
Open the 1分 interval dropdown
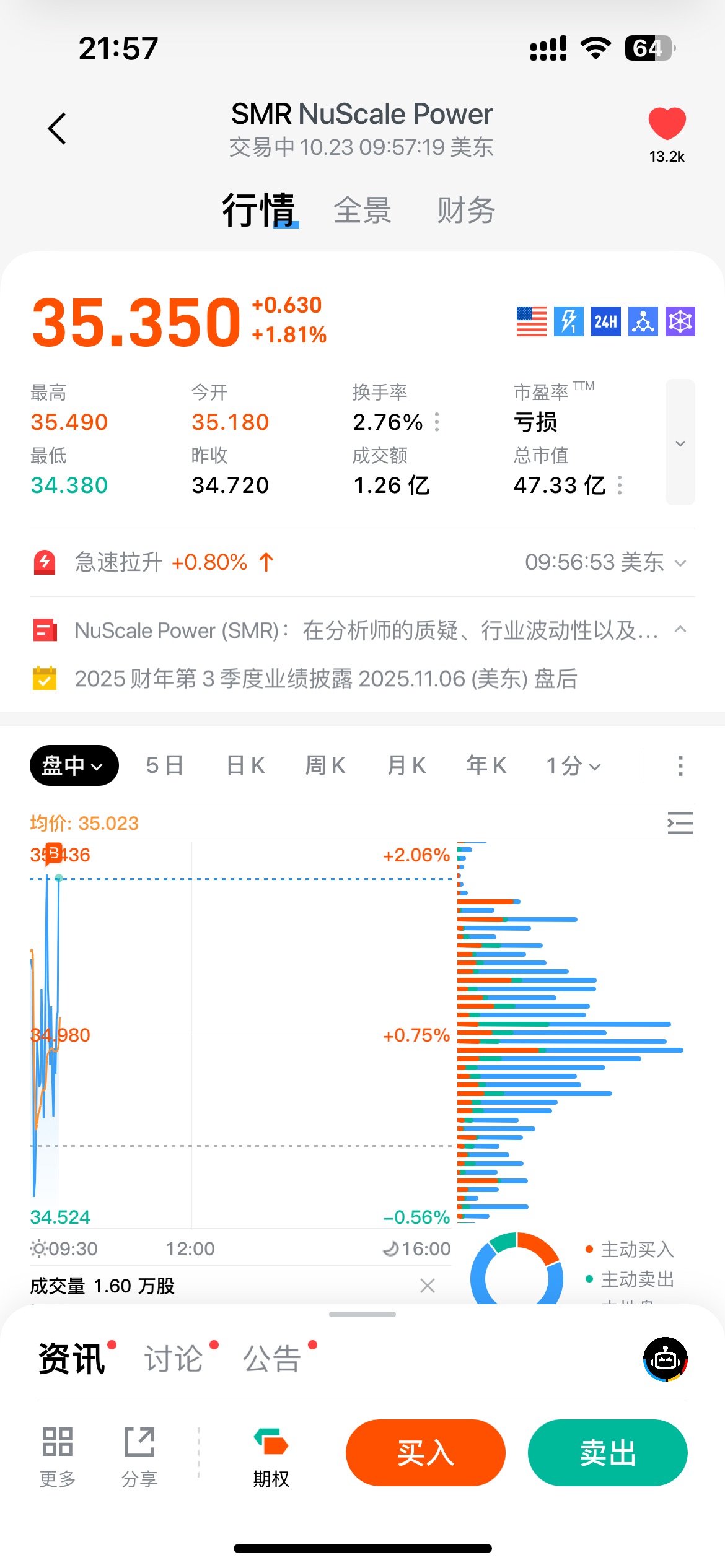click(x=573, y=766)
